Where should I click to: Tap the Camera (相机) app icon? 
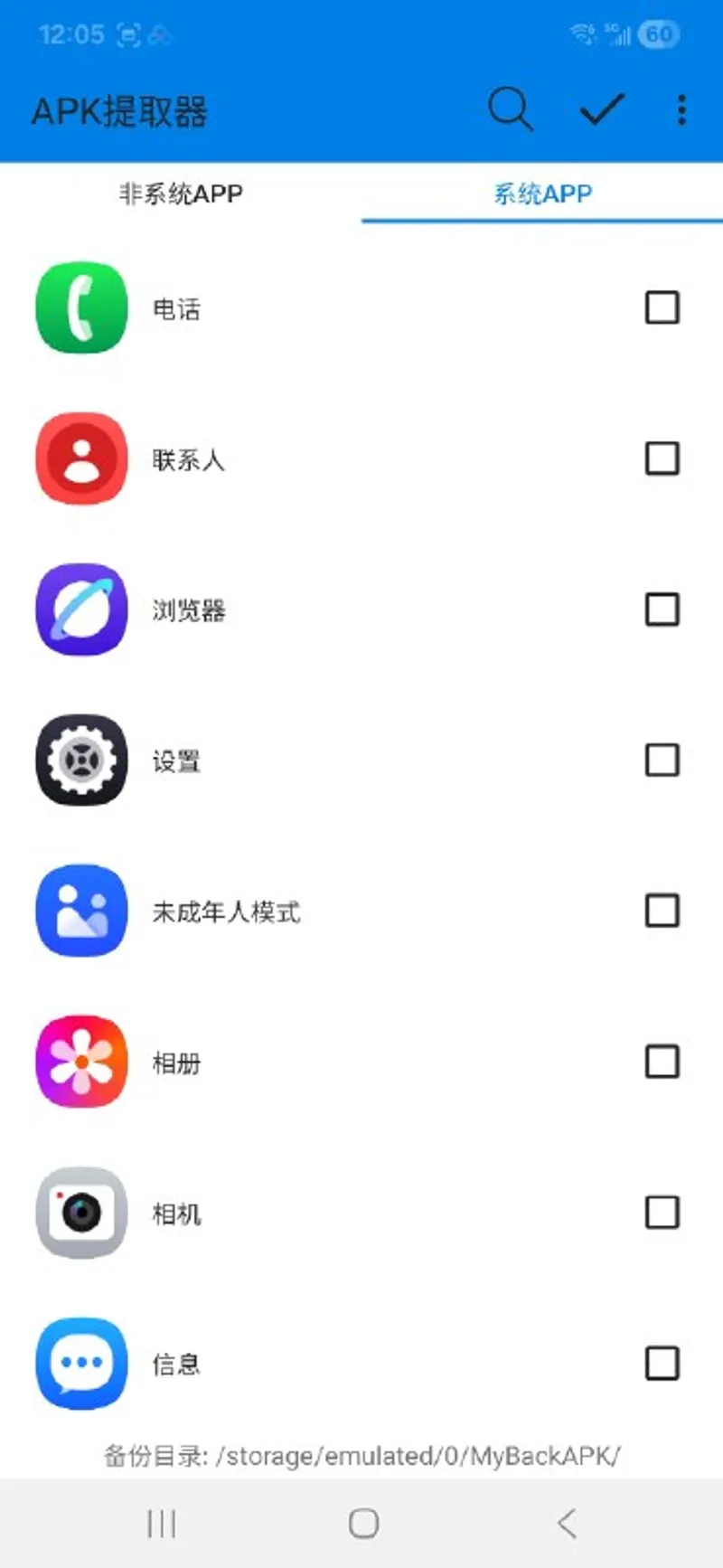[80, 1213]
